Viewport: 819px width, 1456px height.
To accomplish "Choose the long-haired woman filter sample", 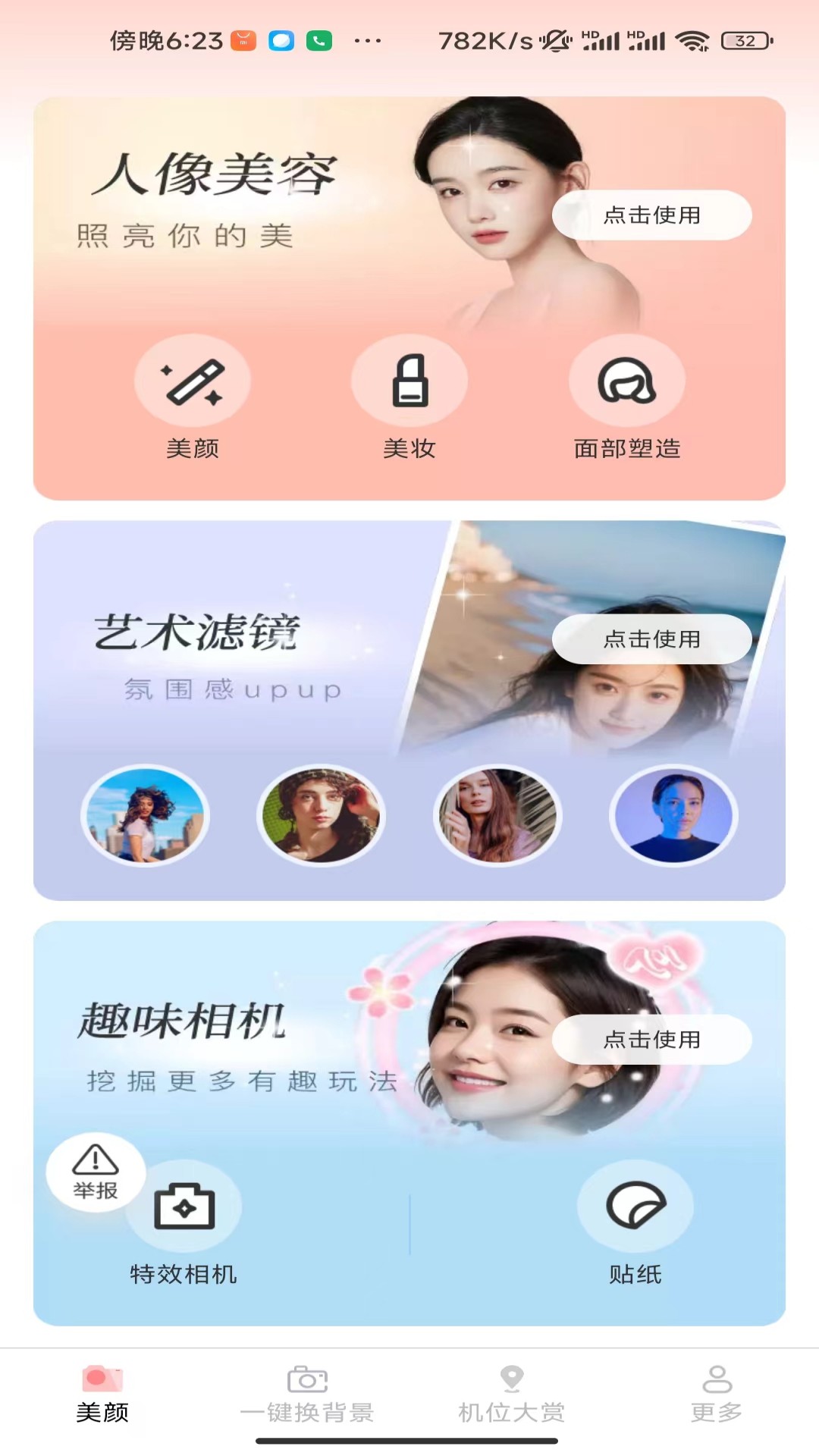I will [497, 815].
